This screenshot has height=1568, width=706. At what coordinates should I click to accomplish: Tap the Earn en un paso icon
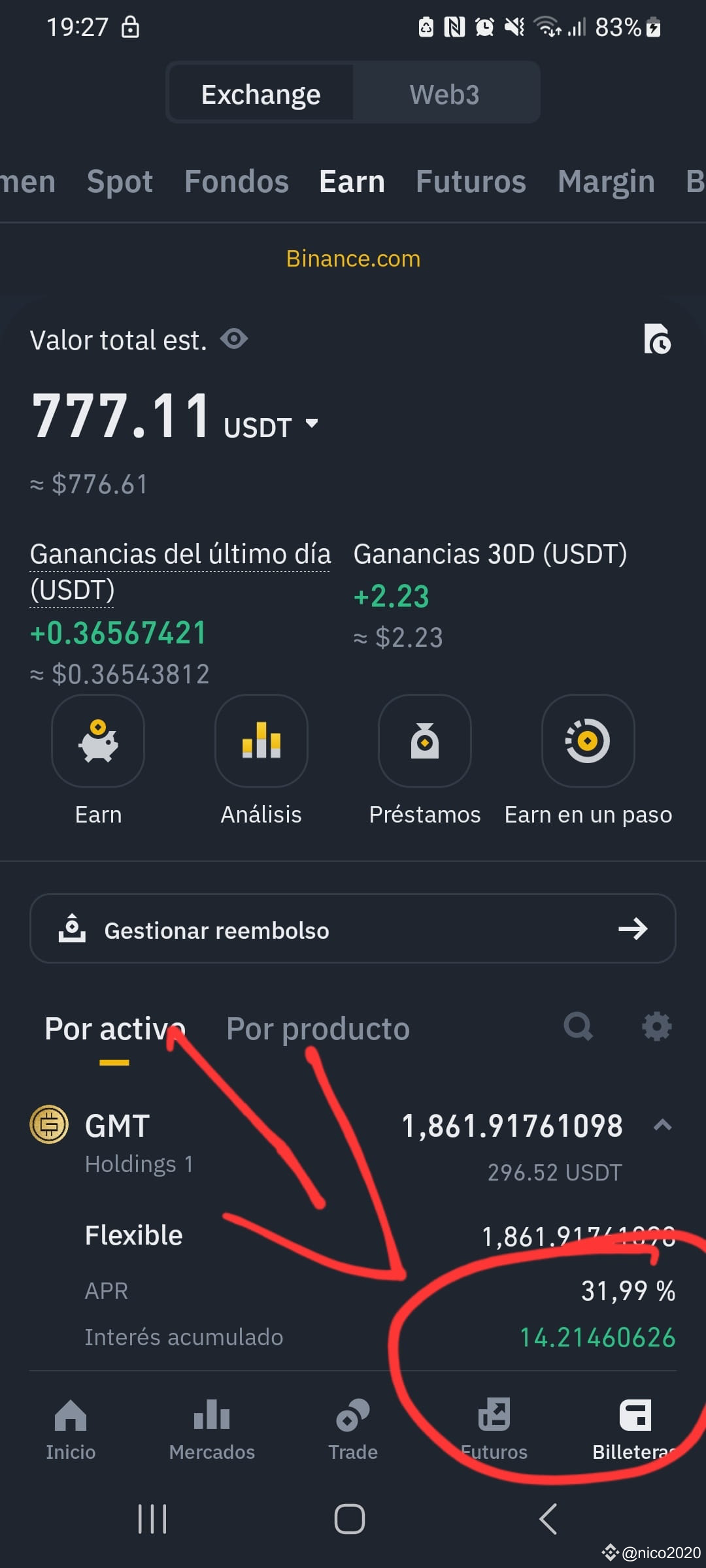coord(587,742)
